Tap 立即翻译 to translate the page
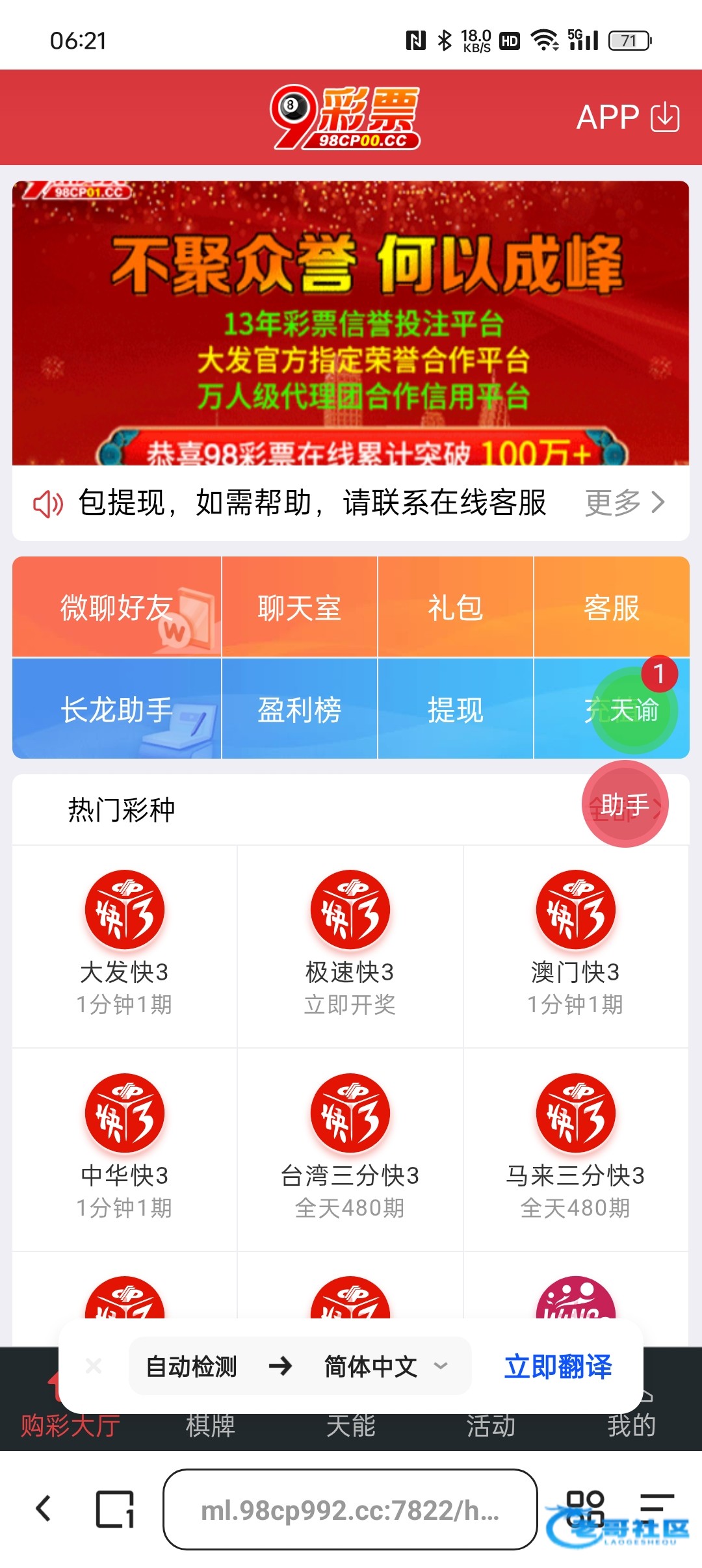The image size is (702, 1568). [x=558, y=1366]
